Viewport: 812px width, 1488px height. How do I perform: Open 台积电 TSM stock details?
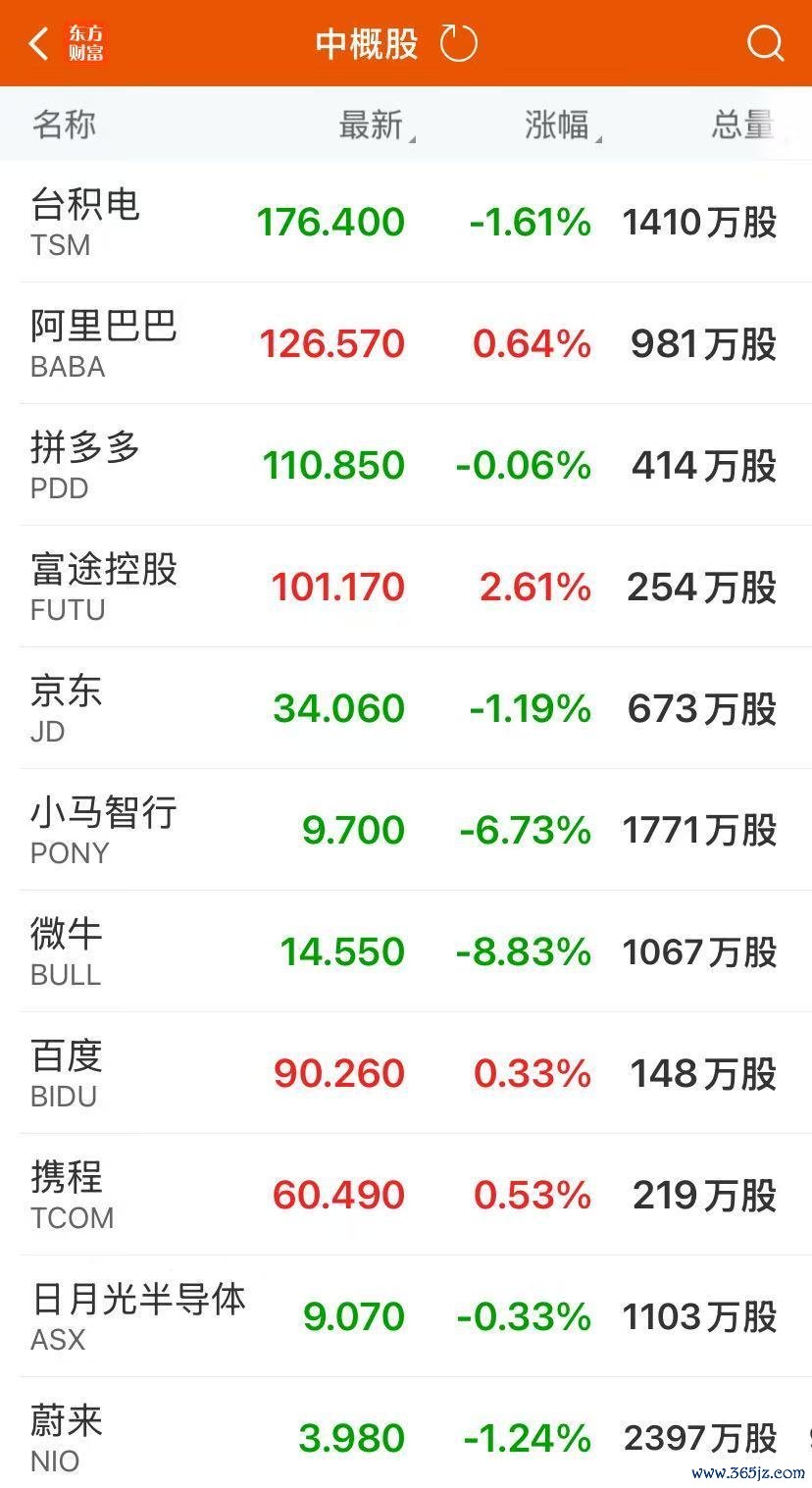point(406,222)
